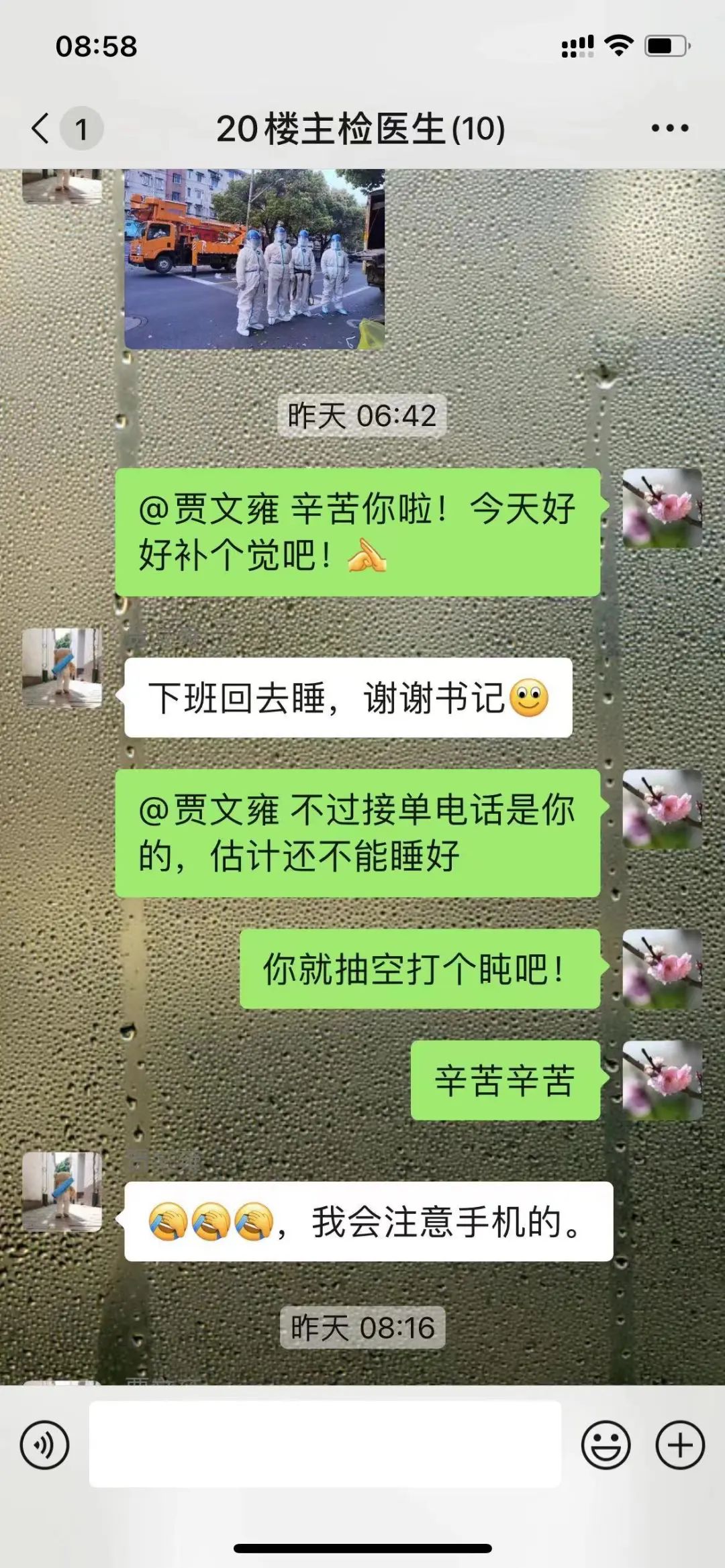725x1568 pixels.
Task: Open my avatar beside 辛苦辛苦 message
Action: (x=662, y=1080)
